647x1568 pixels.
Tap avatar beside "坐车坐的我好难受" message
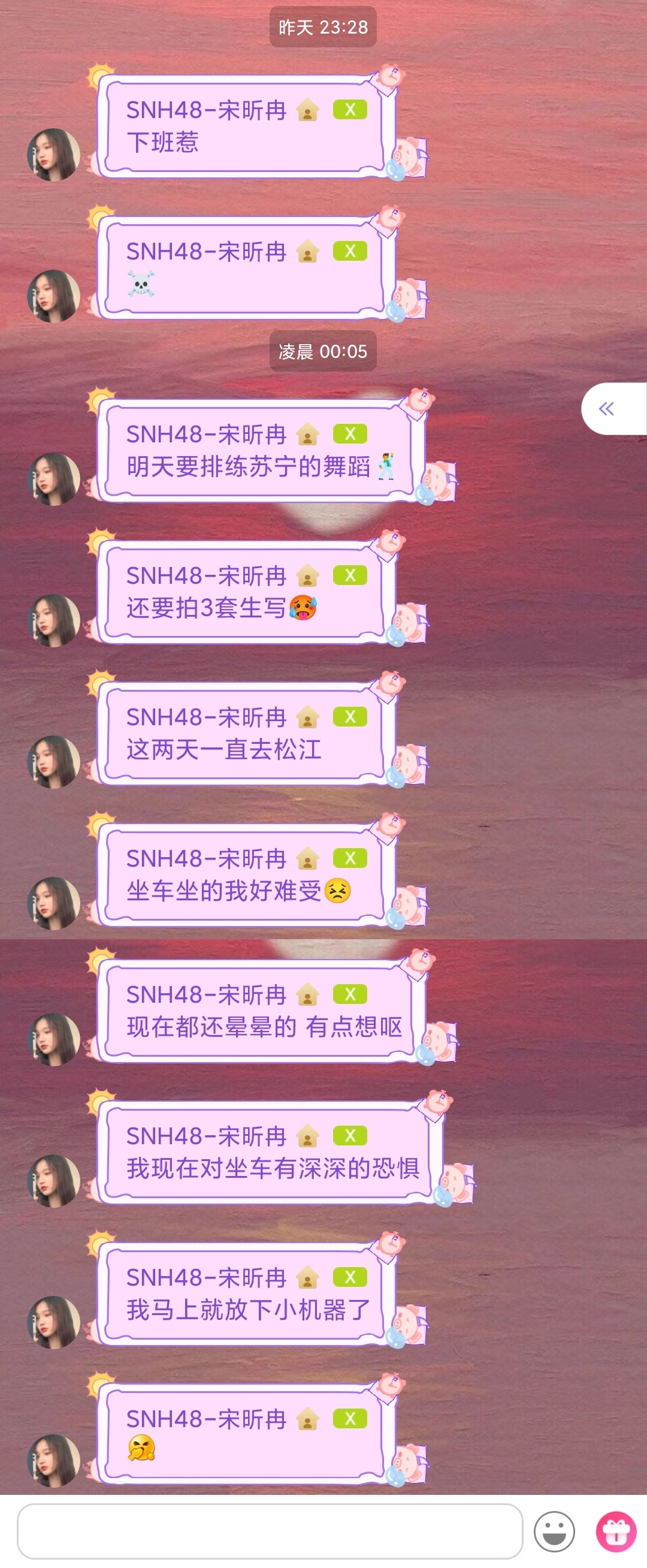tap(54, 903)
